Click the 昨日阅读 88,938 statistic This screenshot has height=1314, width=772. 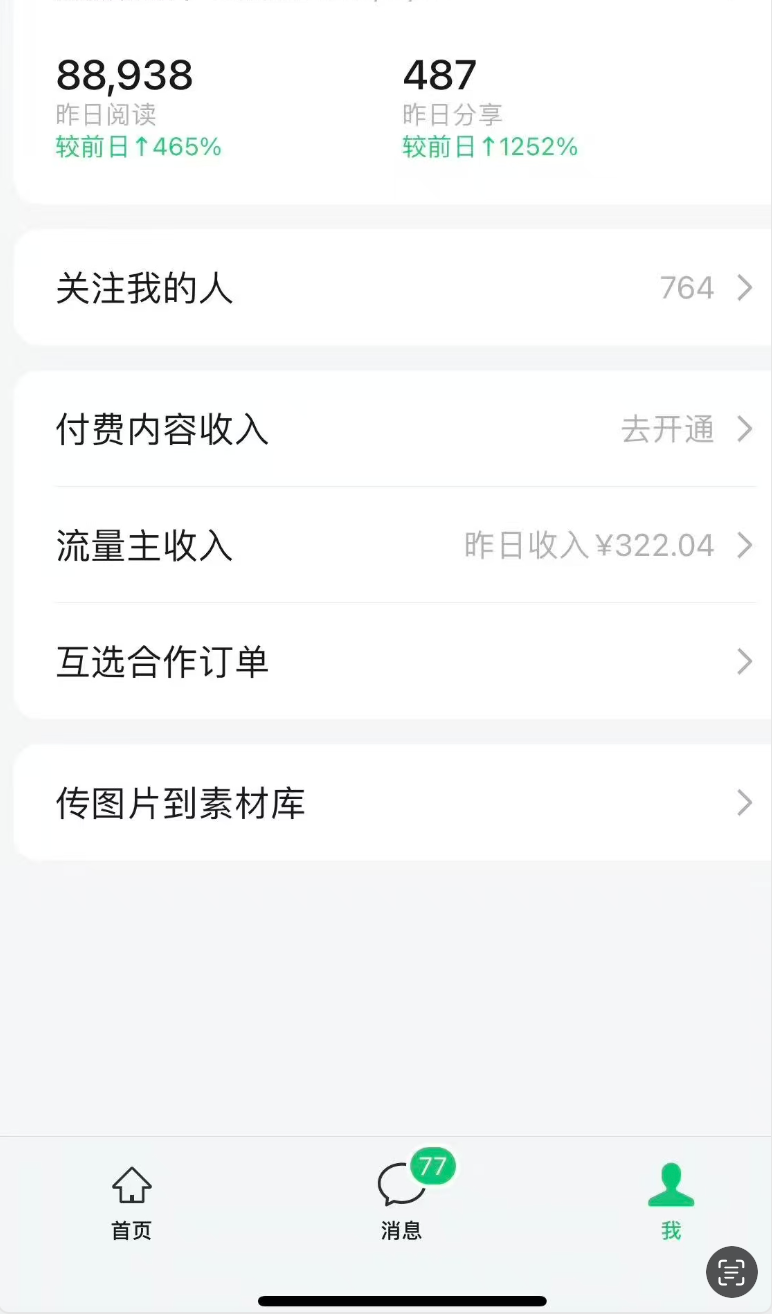(124, 75)
